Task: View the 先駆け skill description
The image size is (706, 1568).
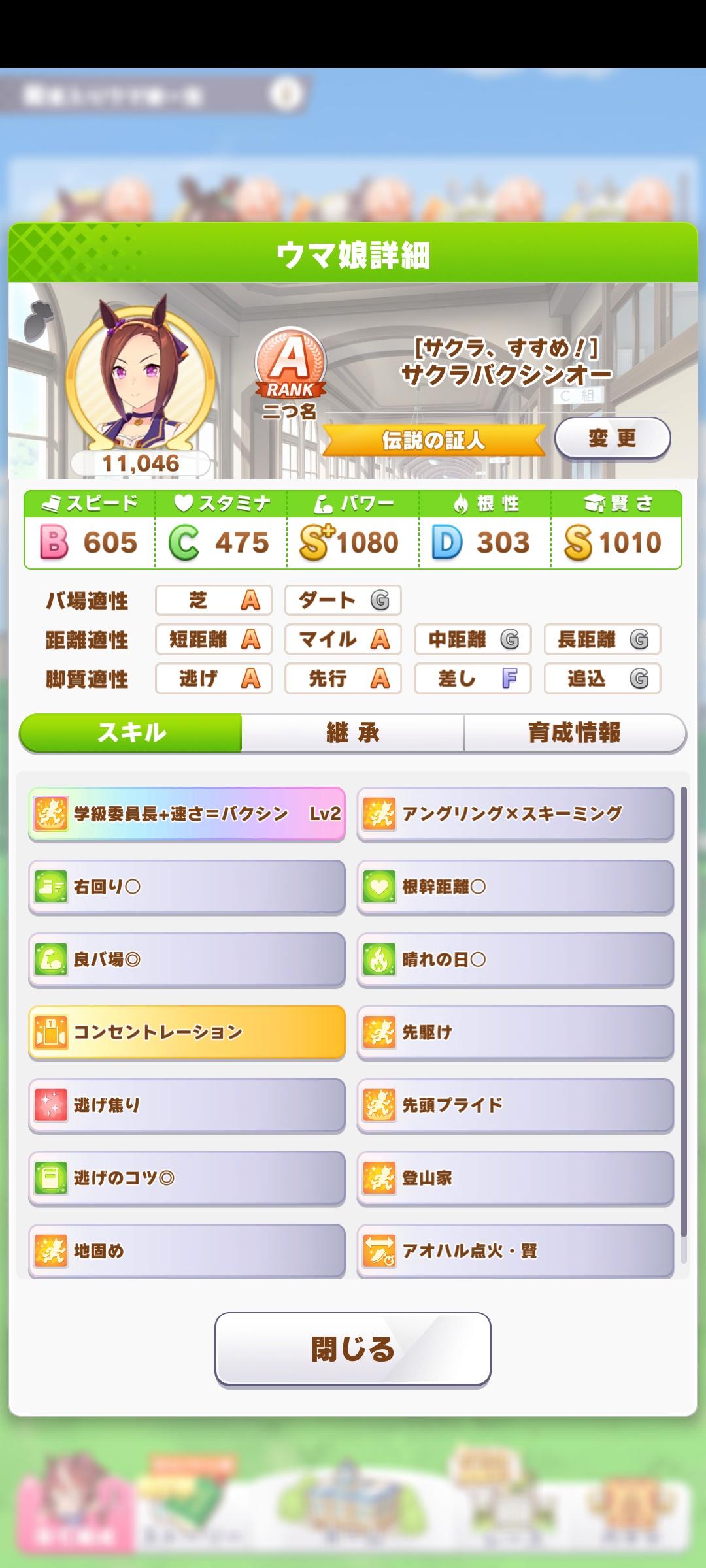Action: [515, 1032]
